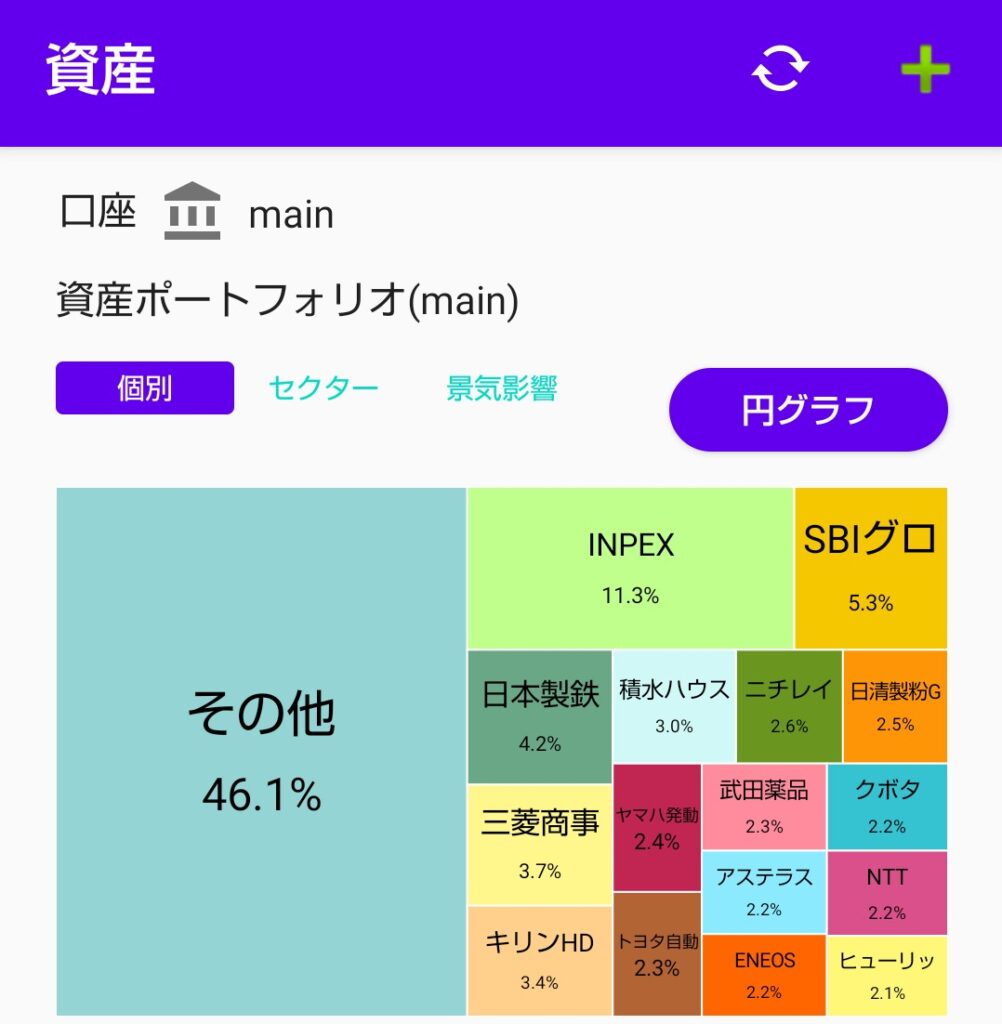Add a new asset with the plus icon
This screenshot has height=1024, width=1002.
tap(925, 71)
